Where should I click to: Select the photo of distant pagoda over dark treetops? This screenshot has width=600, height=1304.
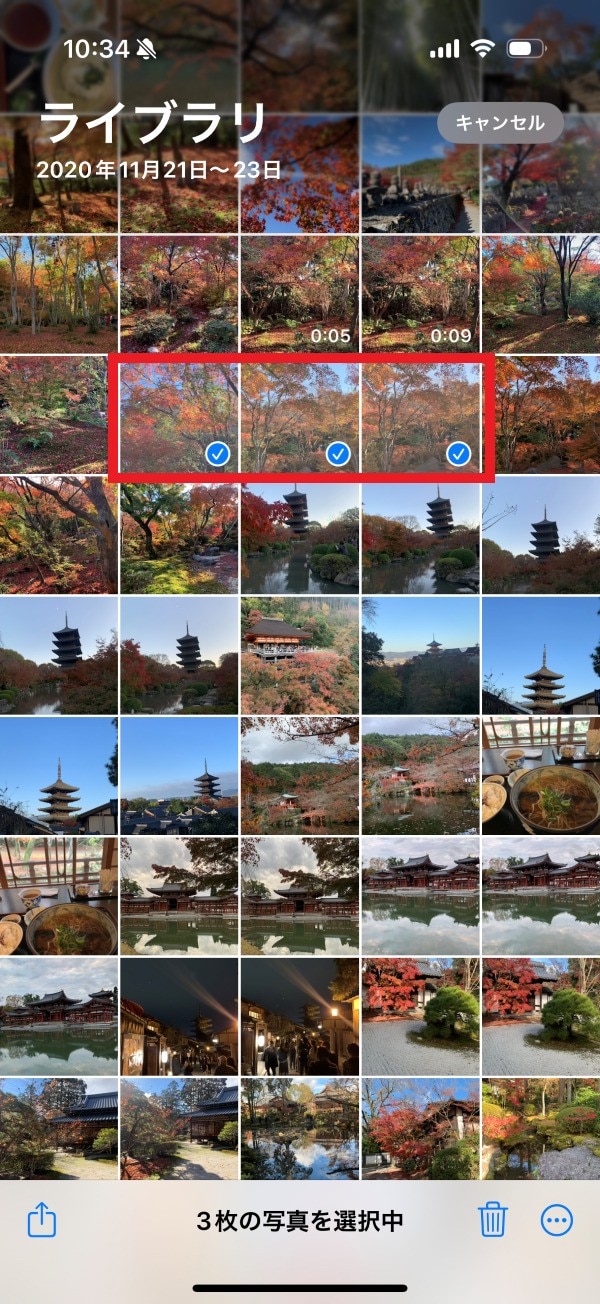point(420,655)
